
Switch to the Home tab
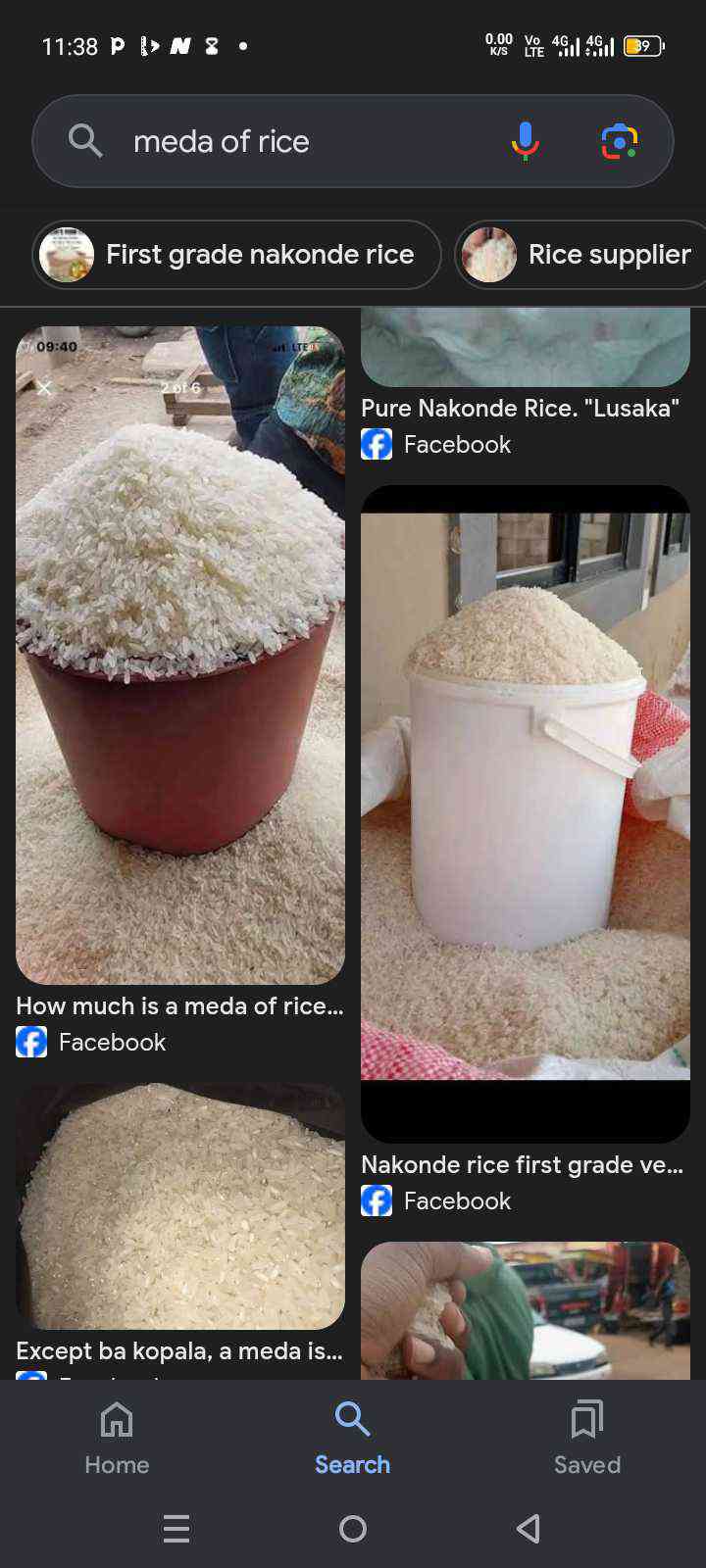[x=117, y=1436]
